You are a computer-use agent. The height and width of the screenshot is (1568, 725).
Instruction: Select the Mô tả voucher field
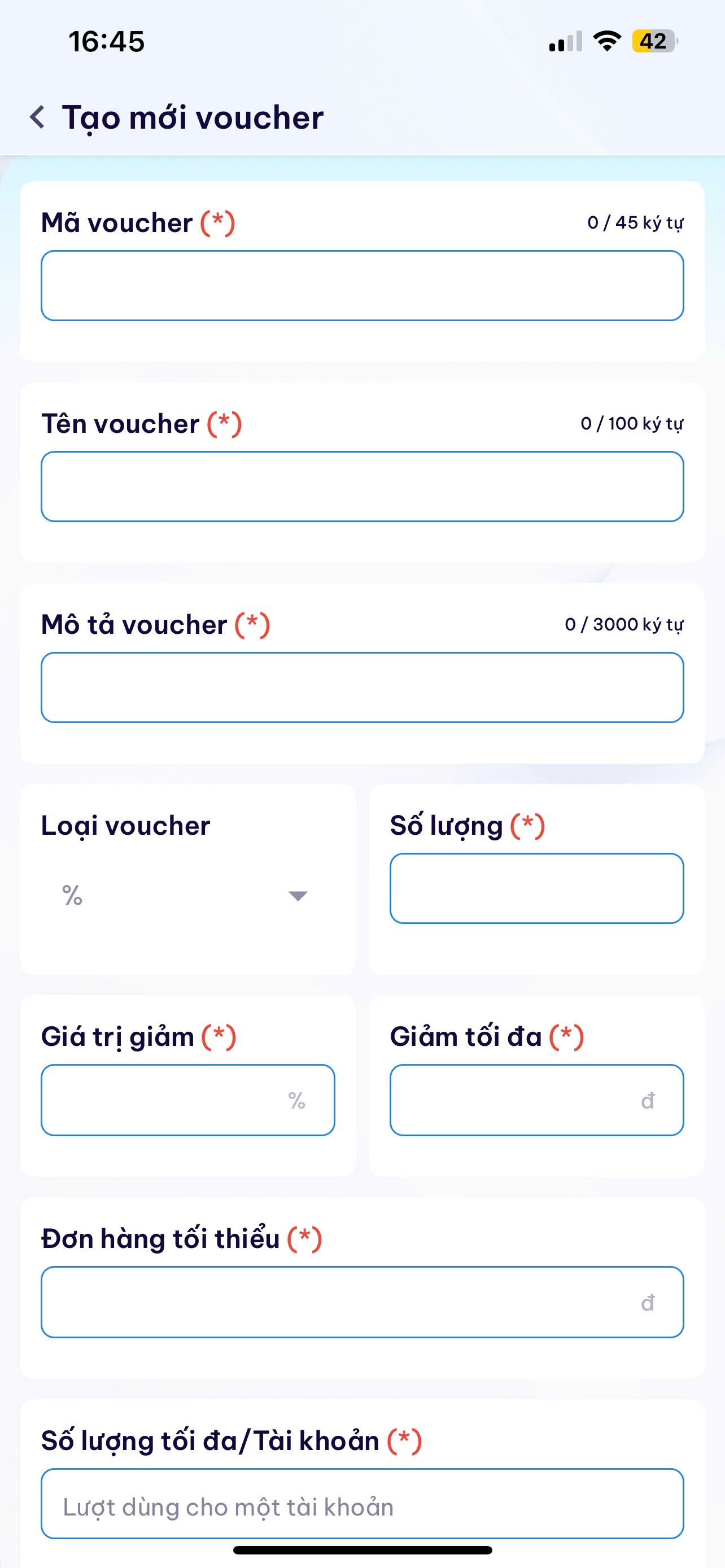click(362, 687)
